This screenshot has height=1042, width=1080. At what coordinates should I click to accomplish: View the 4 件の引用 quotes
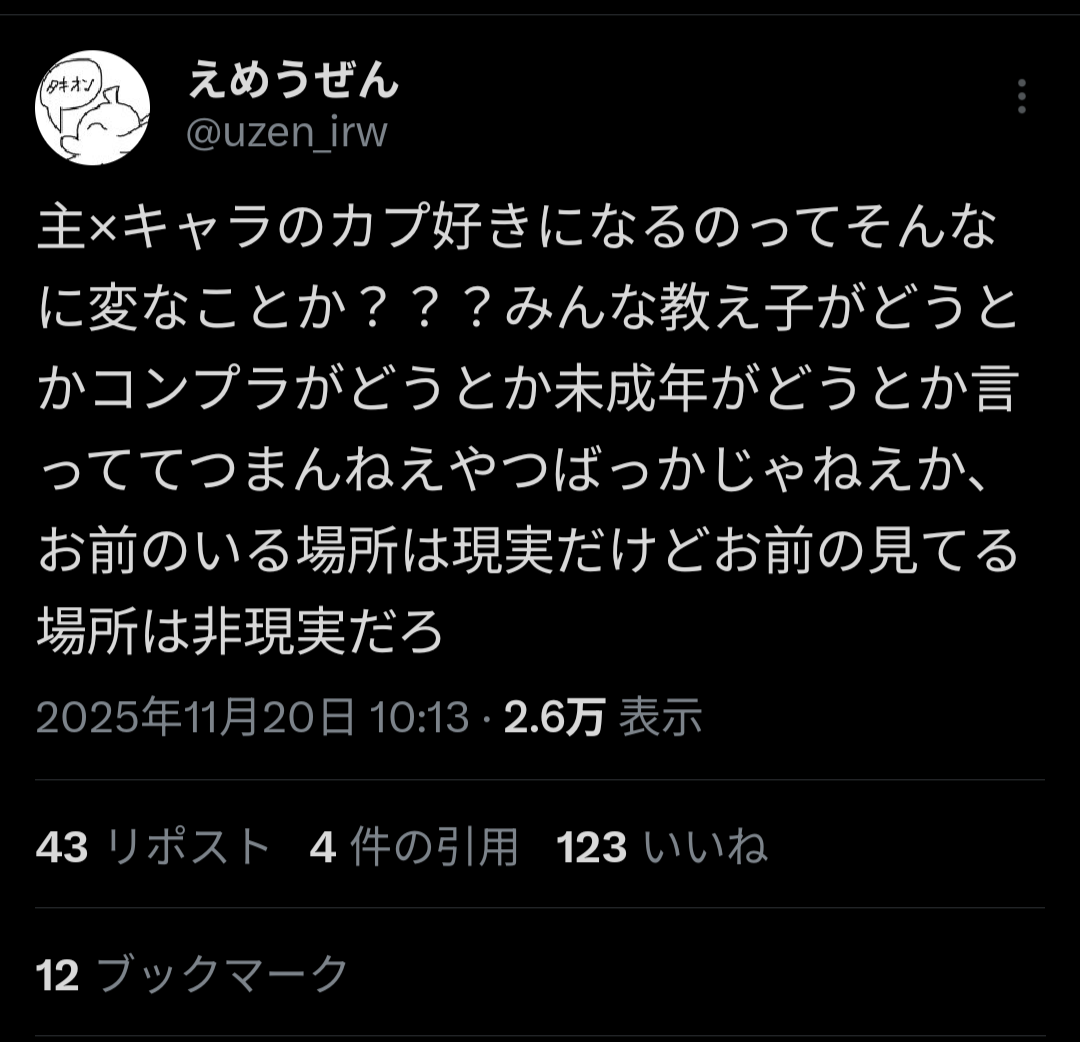[413, 848]
